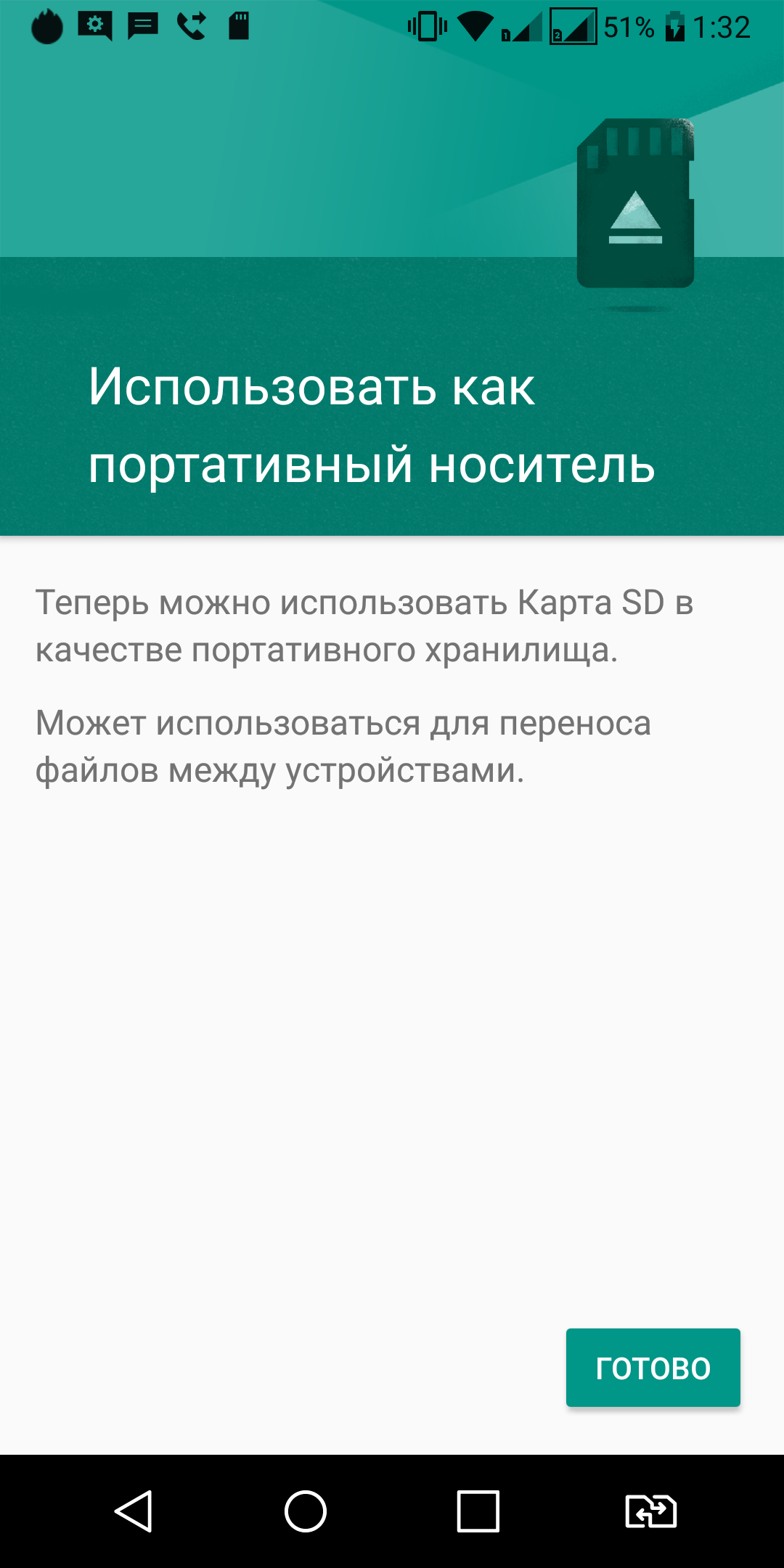Image resolution: width=784 pixels, height=1568 pixels.
Task: Go to the home screen
Action: (306, 1511)
